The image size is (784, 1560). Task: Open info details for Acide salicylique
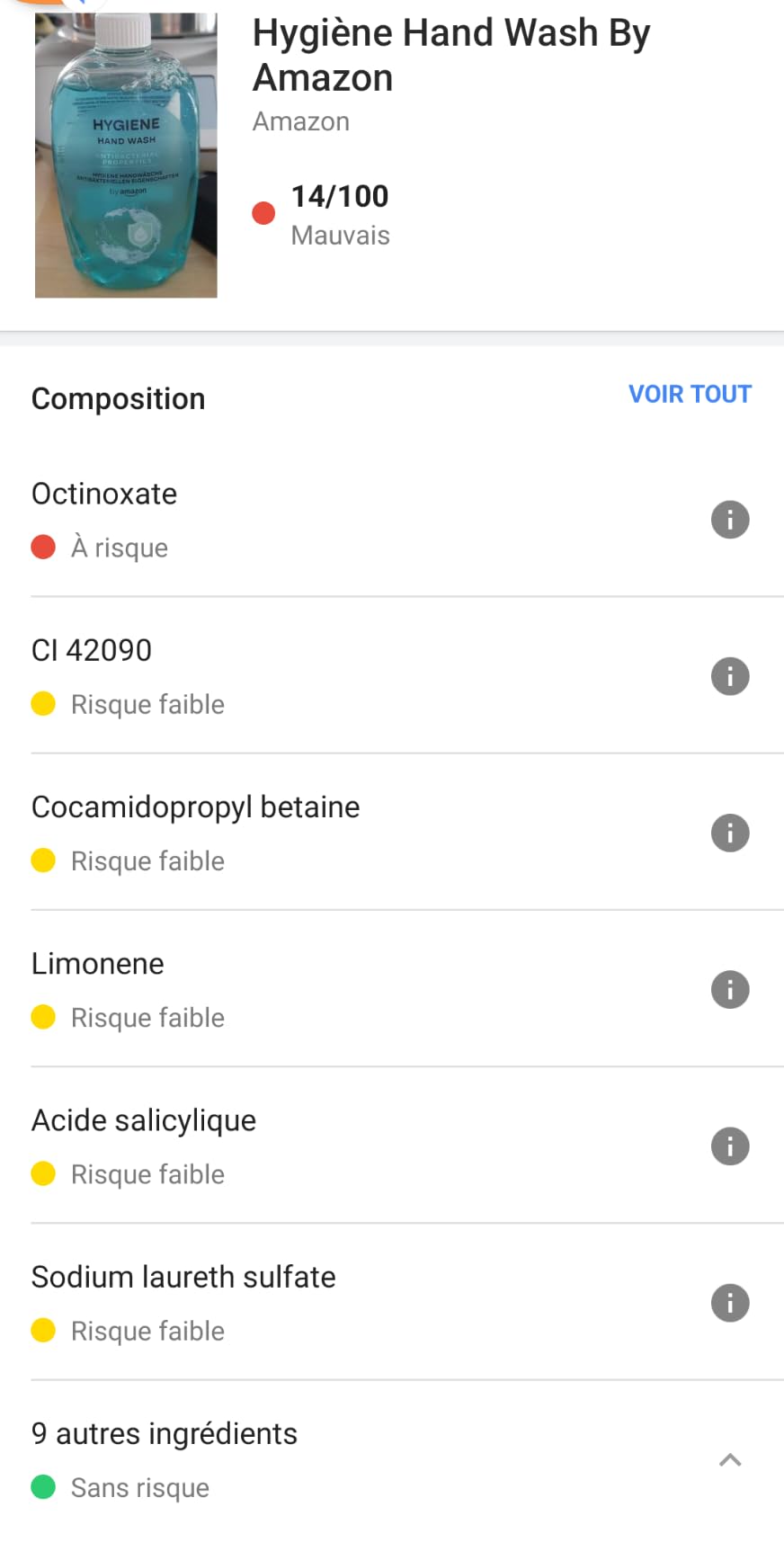[x=730, y=1145]
